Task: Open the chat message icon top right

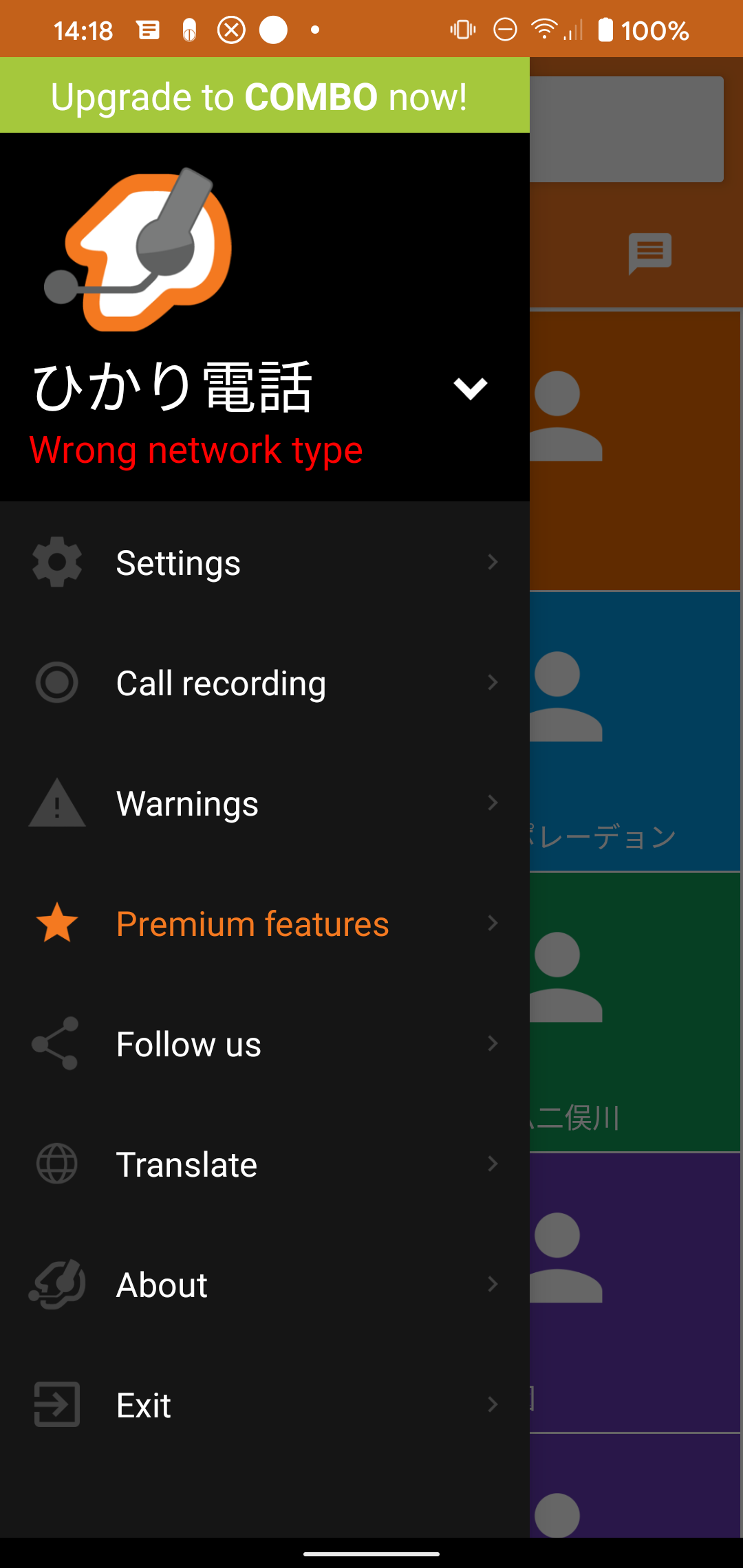Action: 651,253
